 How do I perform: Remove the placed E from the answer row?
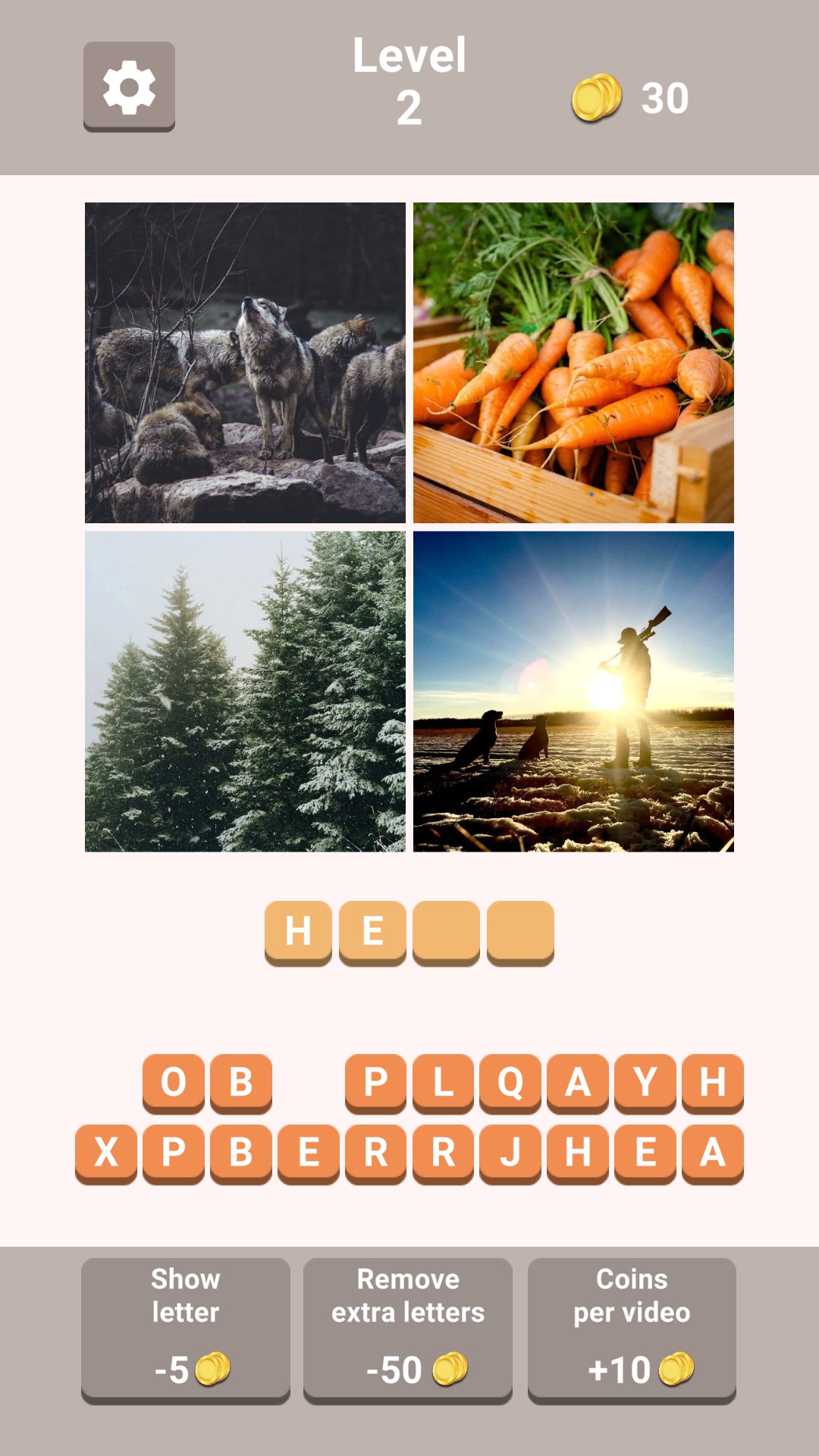372,932
